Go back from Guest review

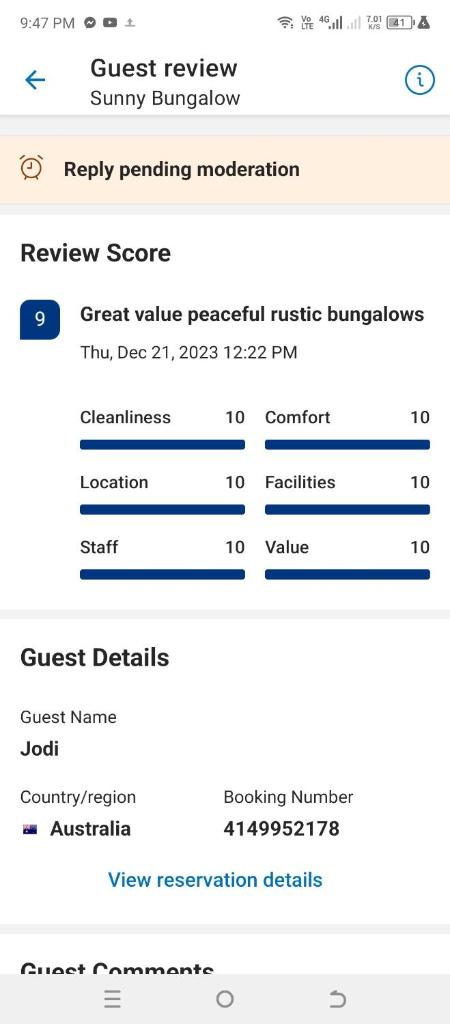pyautogui.click(x=35, y=80)
